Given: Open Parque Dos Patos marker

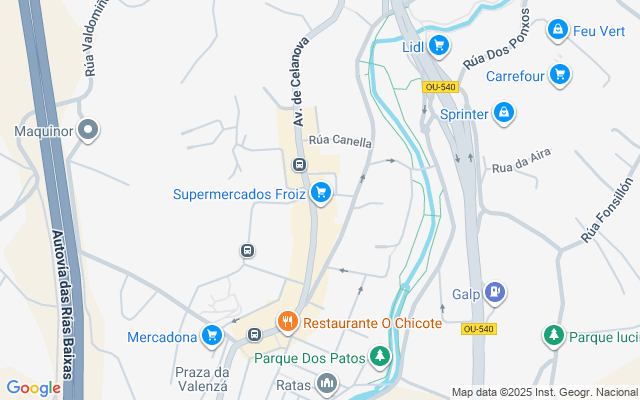Looking at the screenshot, I should pyautogui.click(x=379, y=356).
